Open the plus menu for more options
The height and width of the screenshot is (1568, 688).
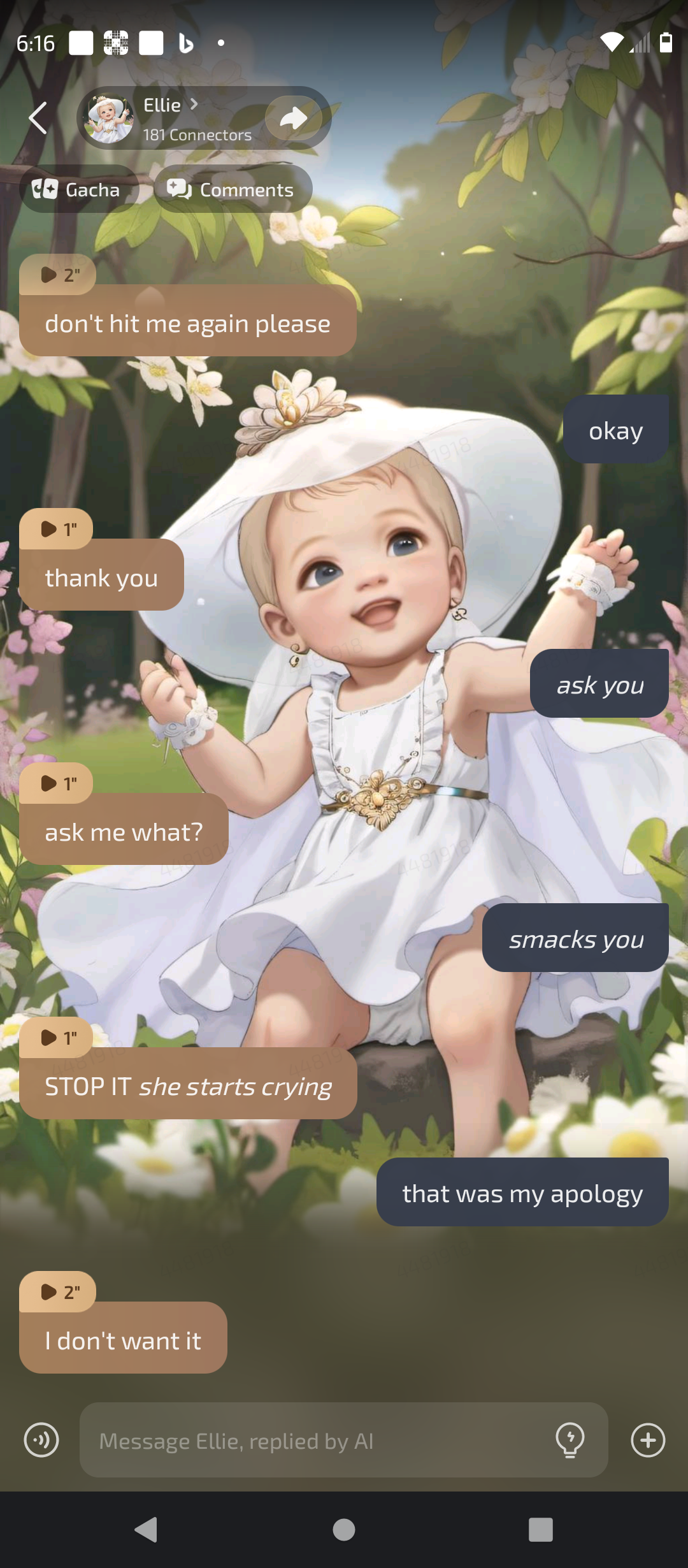point(648,1440)
